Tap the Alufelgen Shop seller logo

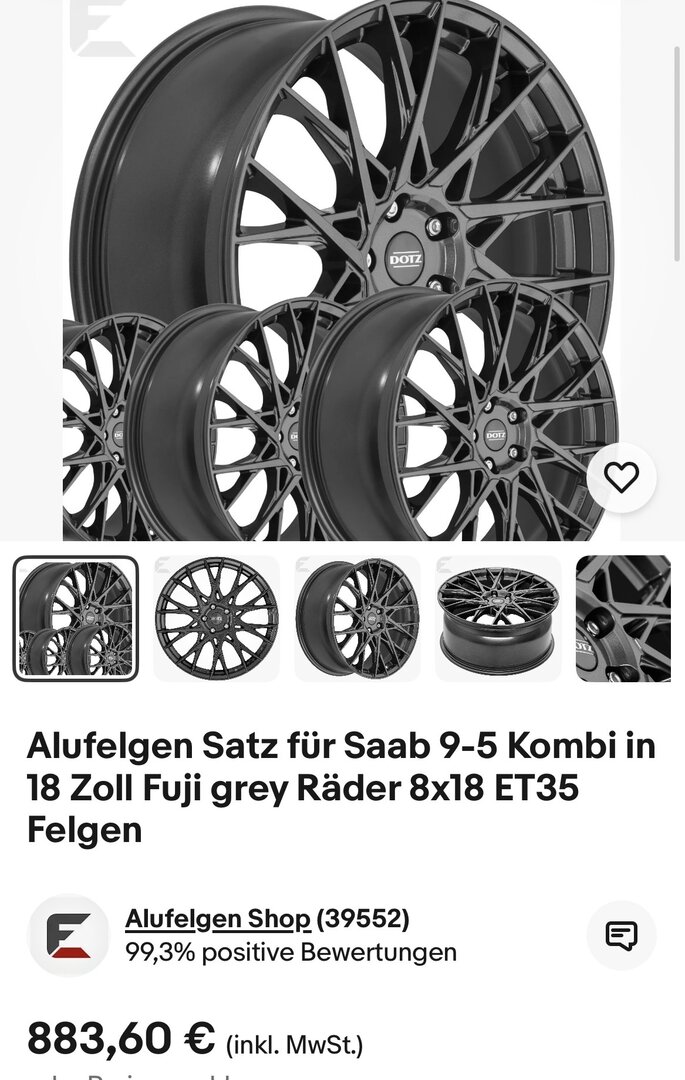click(68, 936)
